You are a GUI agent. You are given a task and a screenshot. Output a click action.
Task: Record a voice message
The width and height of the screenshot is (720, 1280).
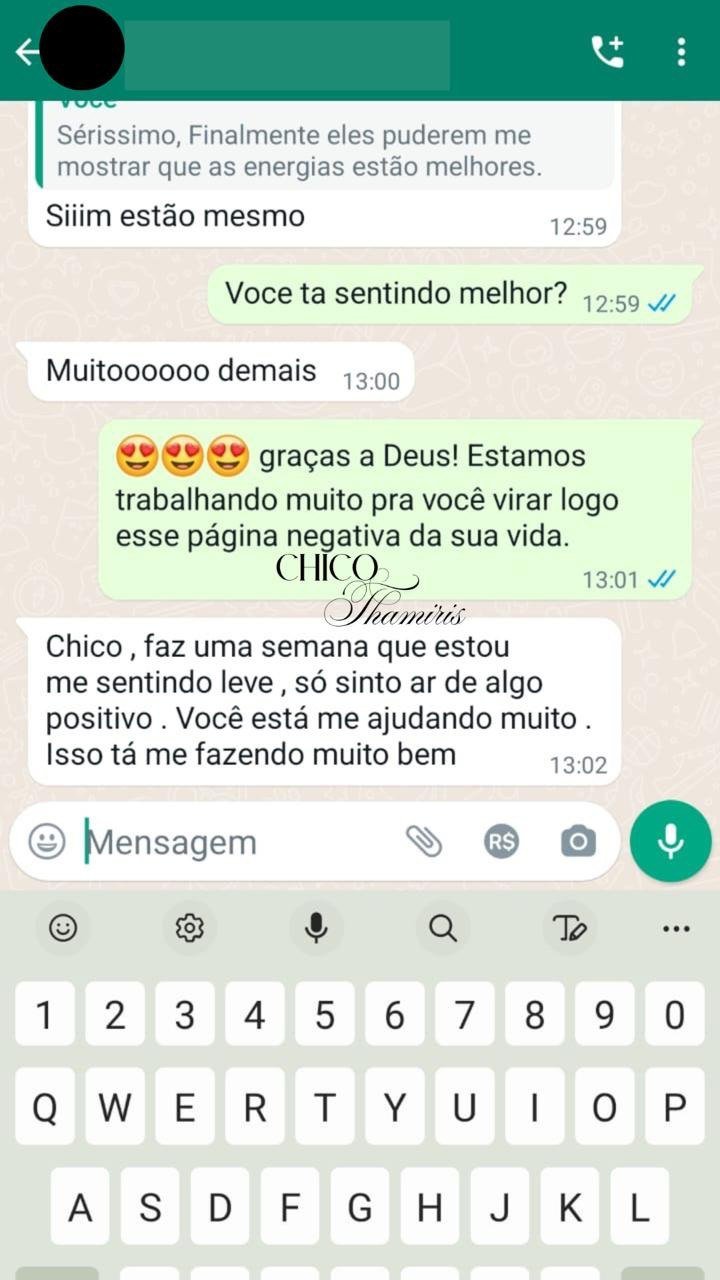click(670, 842)
